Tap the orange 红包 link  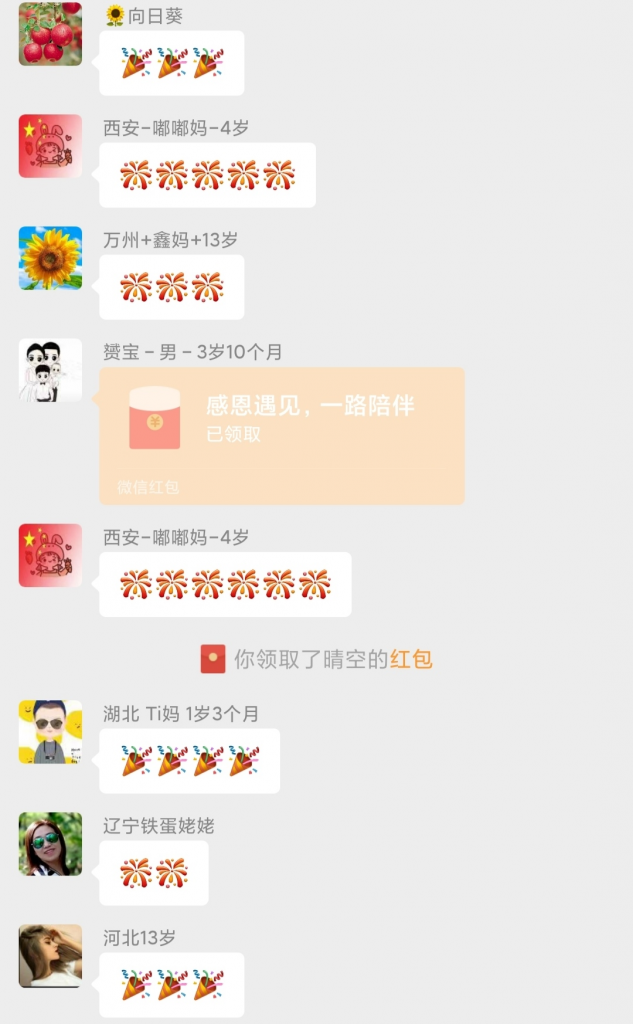click(411, 659)
